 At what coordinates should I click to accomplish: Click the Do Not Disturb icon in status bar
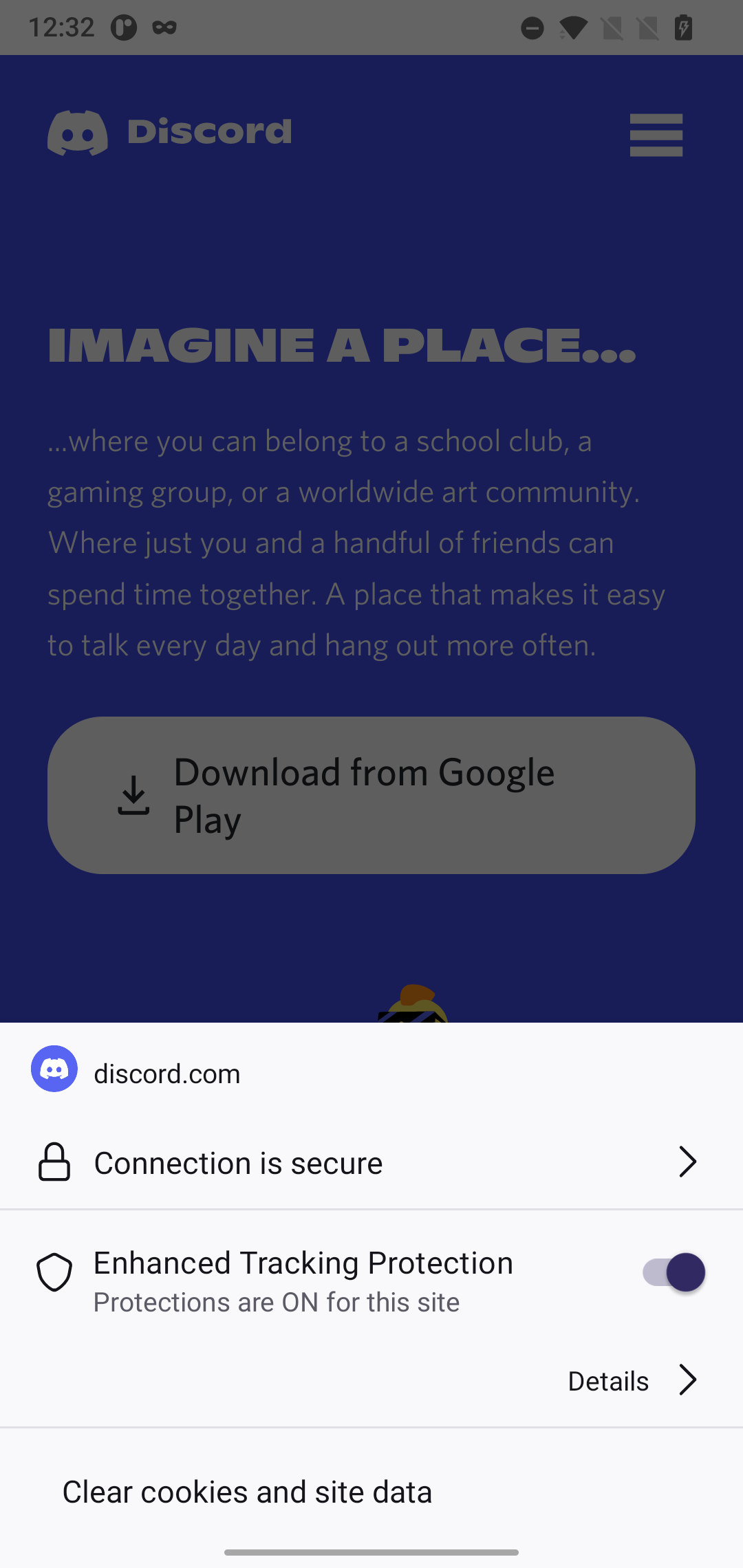click(x=532, y=27)
